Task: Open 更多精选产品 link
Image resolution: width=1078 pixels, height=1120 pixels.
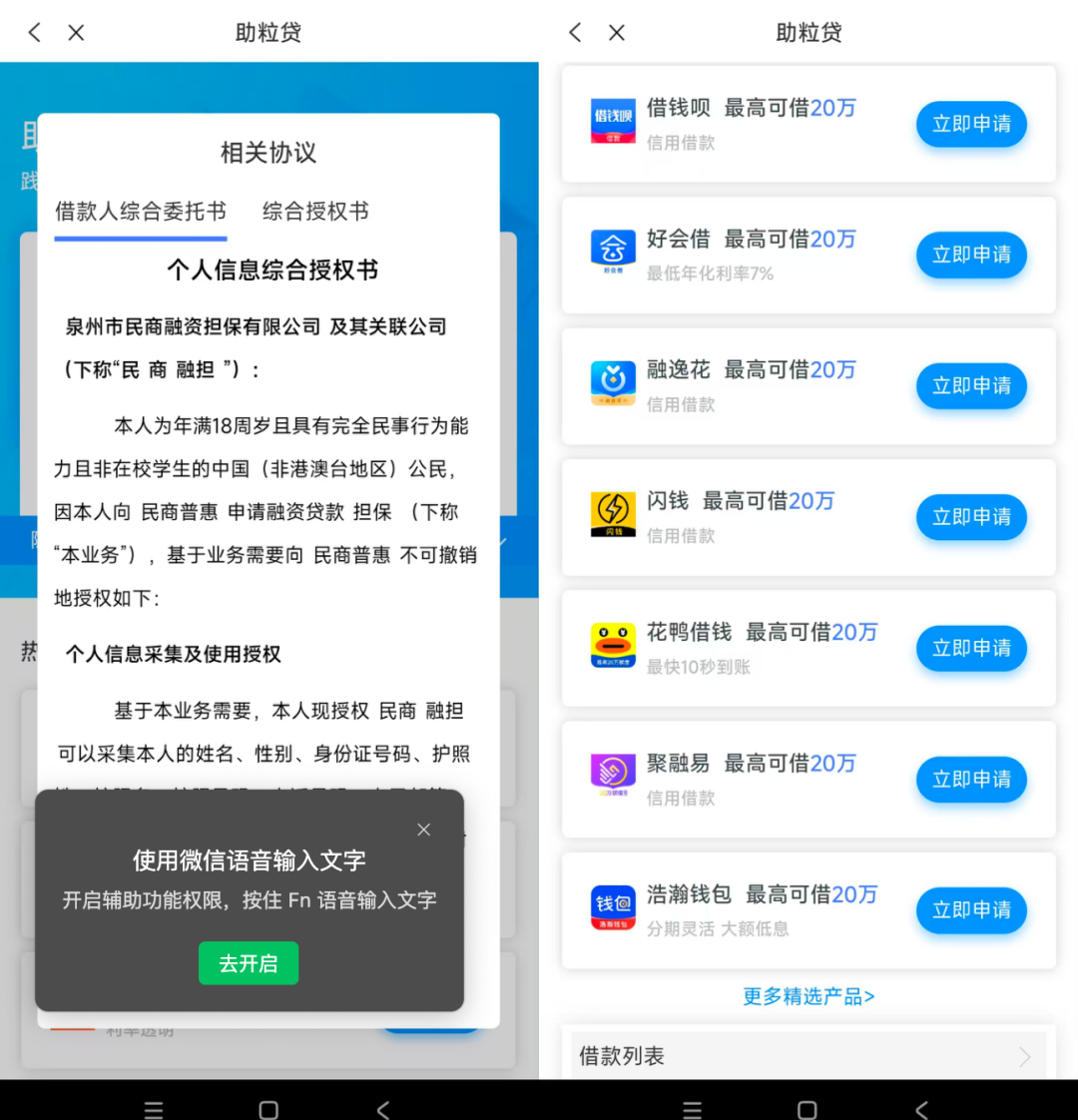Action: (808, 996)
